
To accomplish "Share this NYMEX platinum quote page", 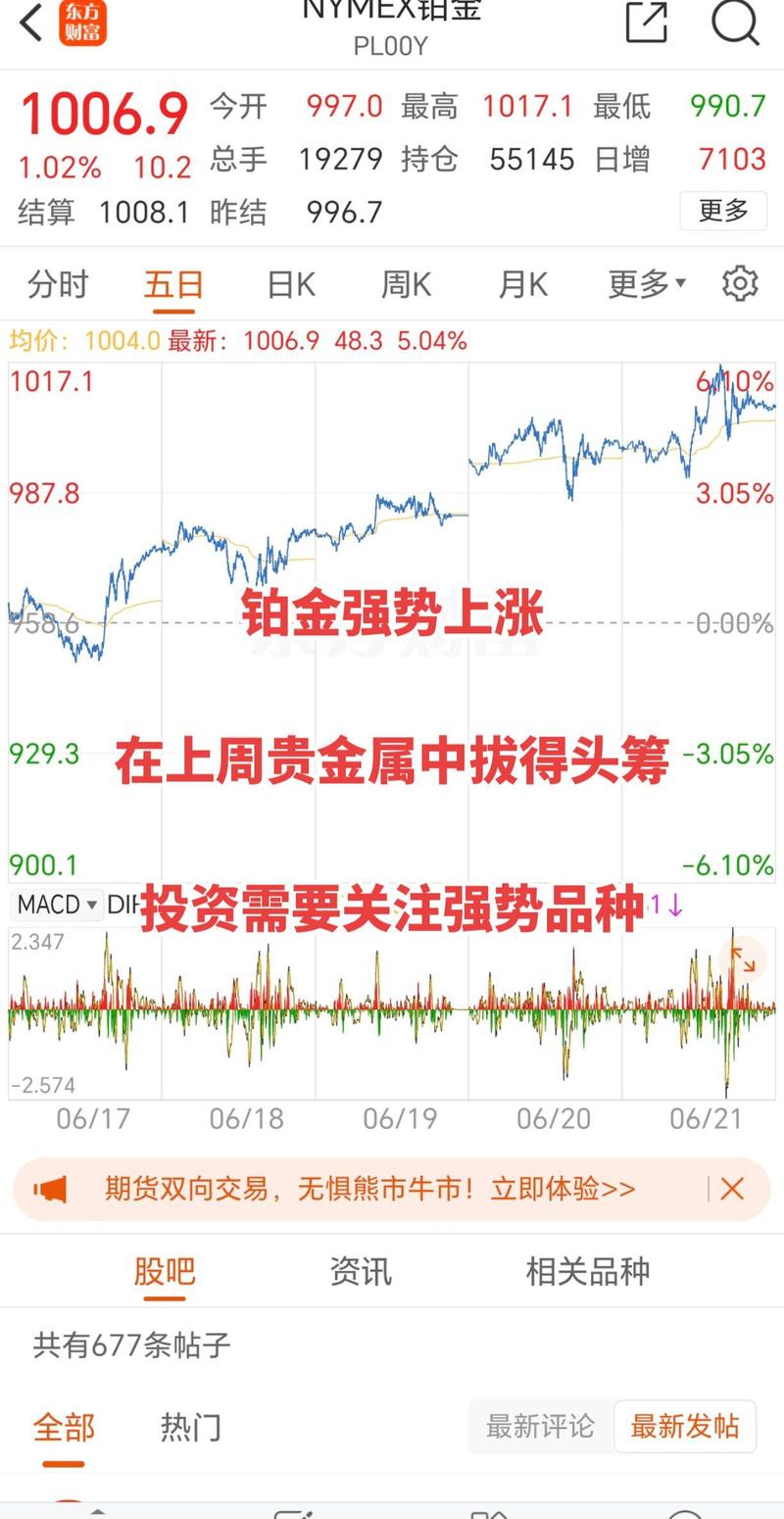I will point(647,22).
